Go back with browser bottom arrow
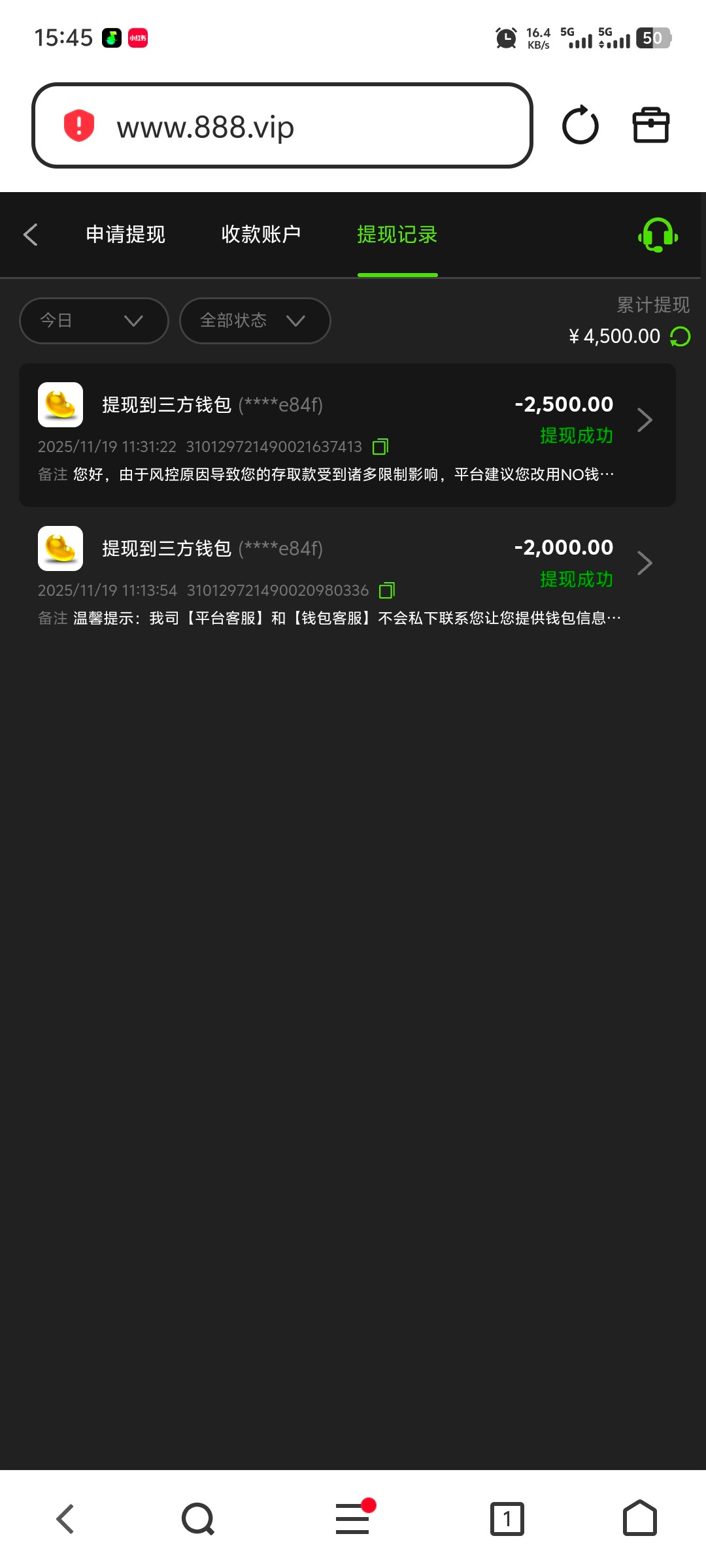The width and height of the screenshot is (706, 1568). (x=65, y=1518)
